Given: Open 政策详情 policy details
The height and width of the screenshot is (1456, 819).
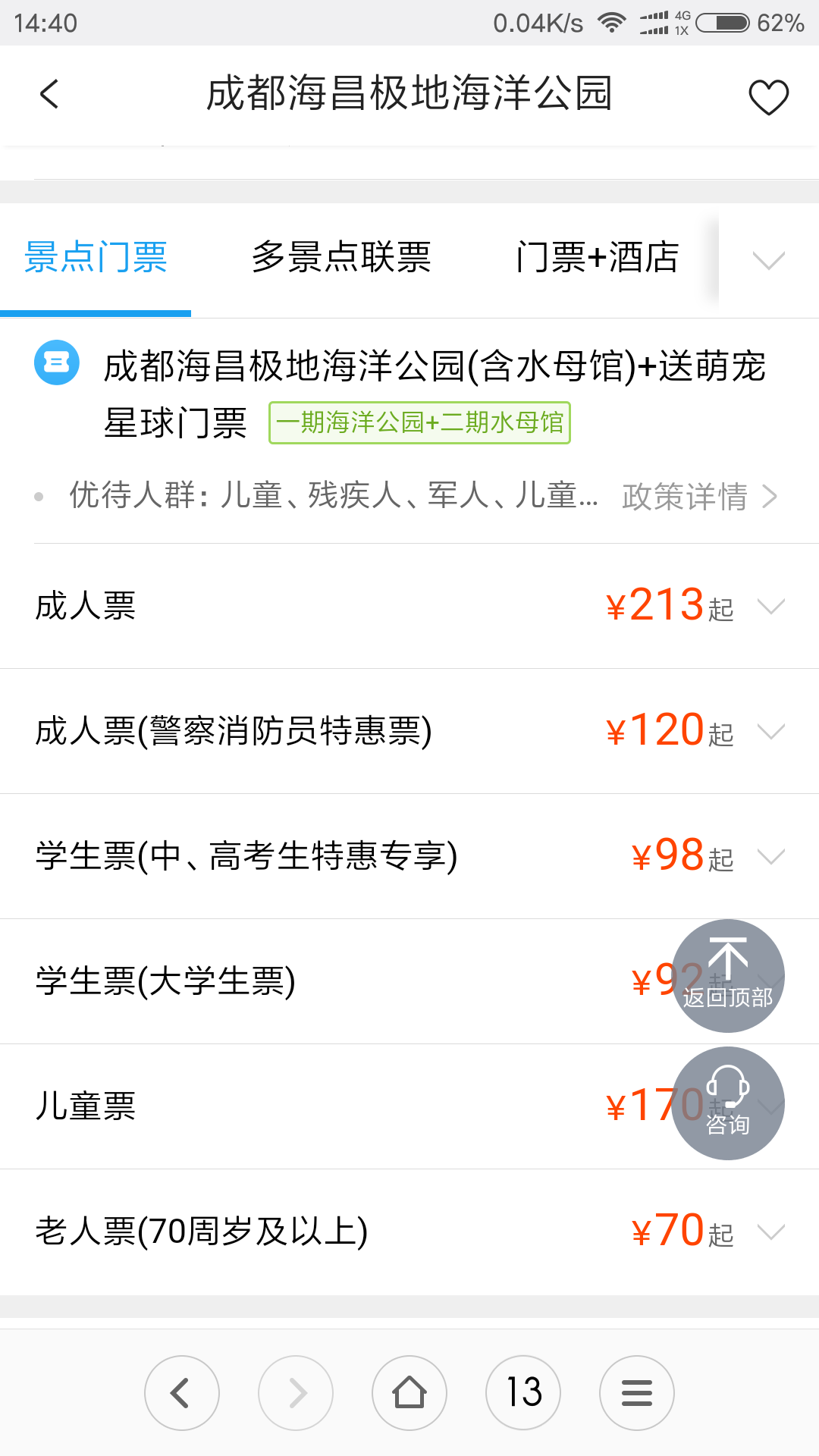Looking at the screenshot, I should point(700,497).
